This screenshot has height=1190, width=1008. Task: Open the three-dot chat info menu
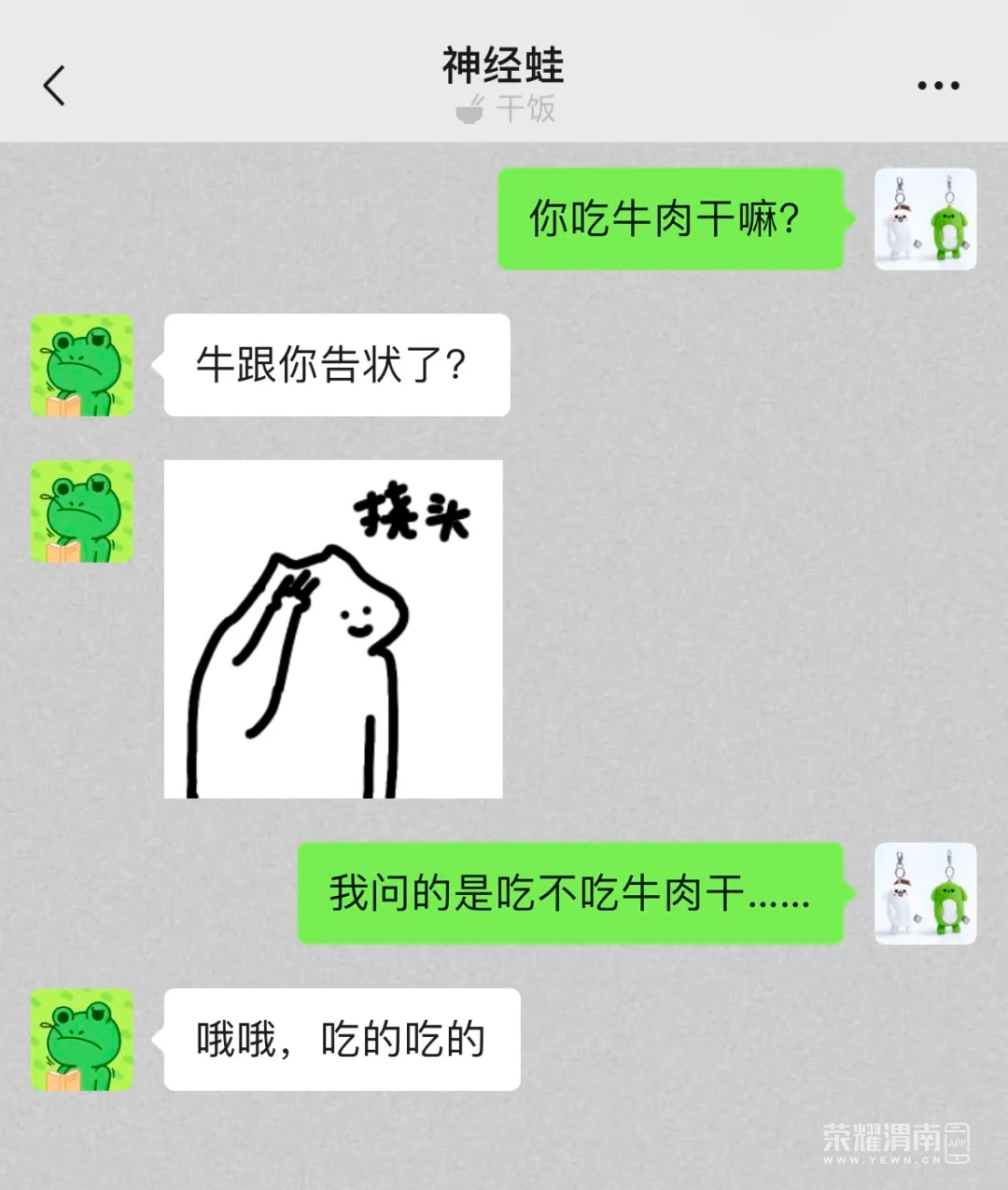point(937,86)
